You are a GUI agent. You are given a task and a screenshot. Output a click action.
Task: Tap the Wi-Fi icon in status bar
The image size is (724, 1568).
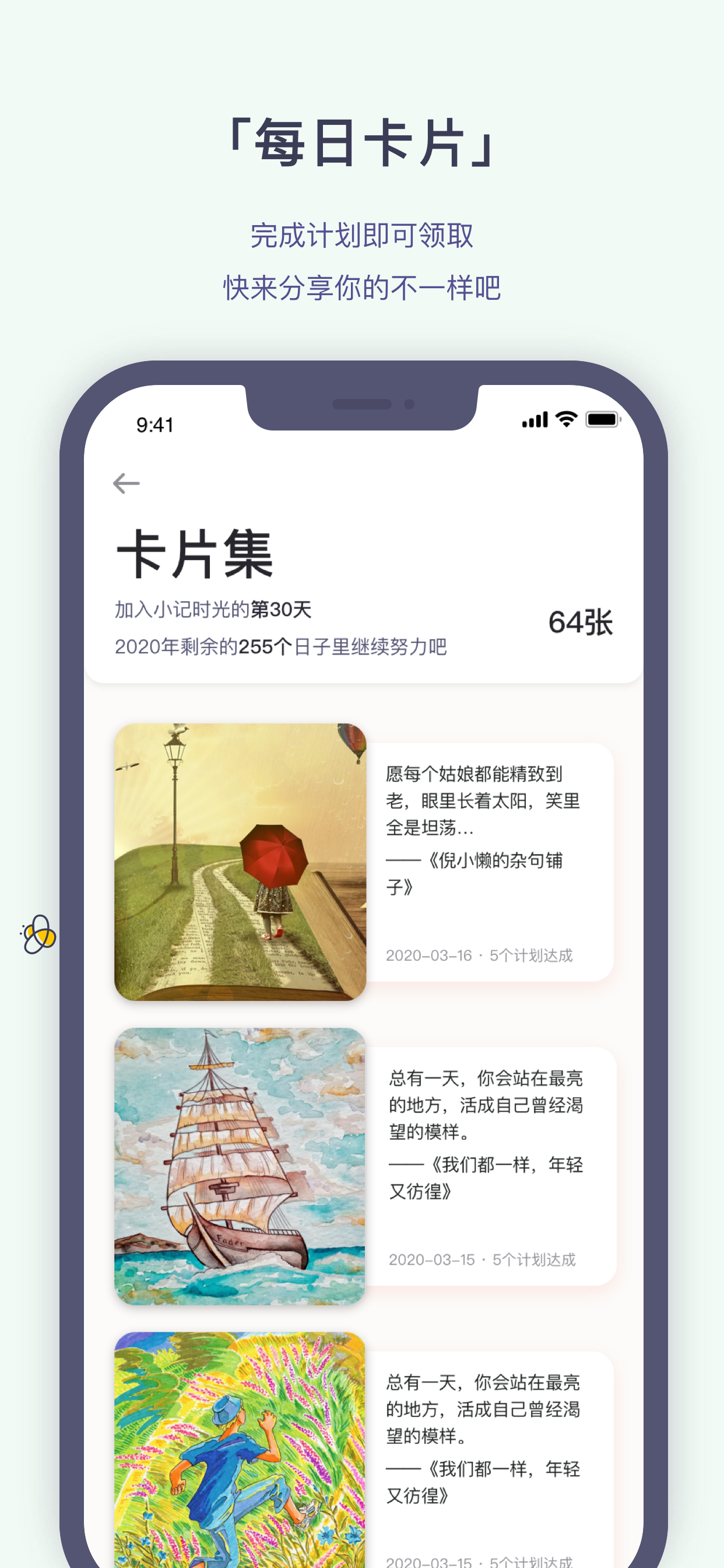[567, 419]
